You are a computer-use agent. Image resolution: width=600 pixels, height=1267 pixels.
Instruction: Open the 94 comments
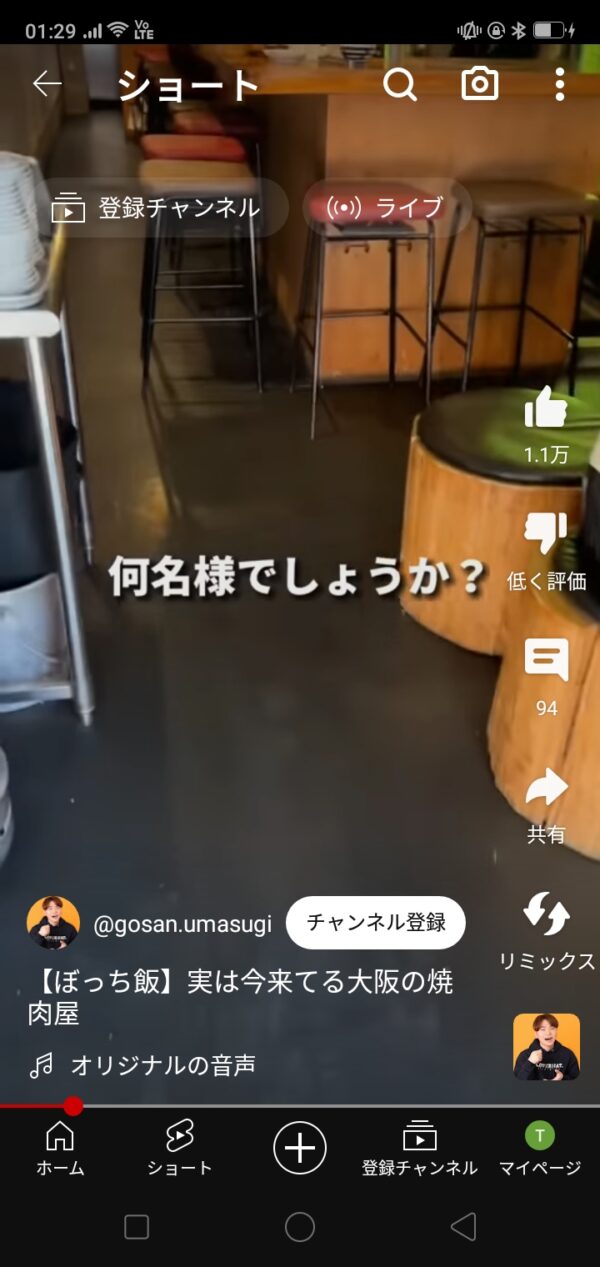[x=546, y=662]
